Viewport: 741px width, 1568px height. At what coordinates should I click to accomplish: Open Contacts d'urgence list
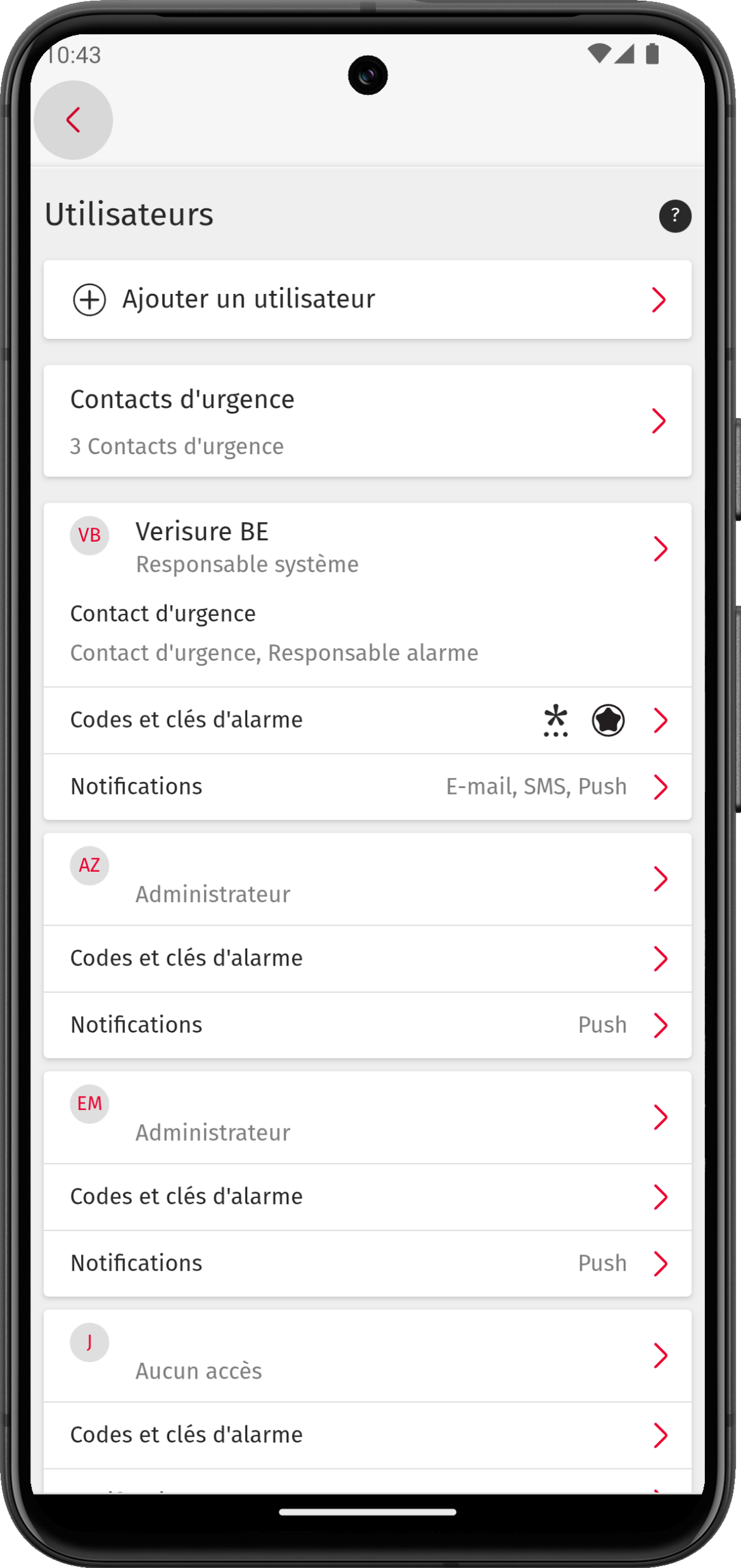367,421
